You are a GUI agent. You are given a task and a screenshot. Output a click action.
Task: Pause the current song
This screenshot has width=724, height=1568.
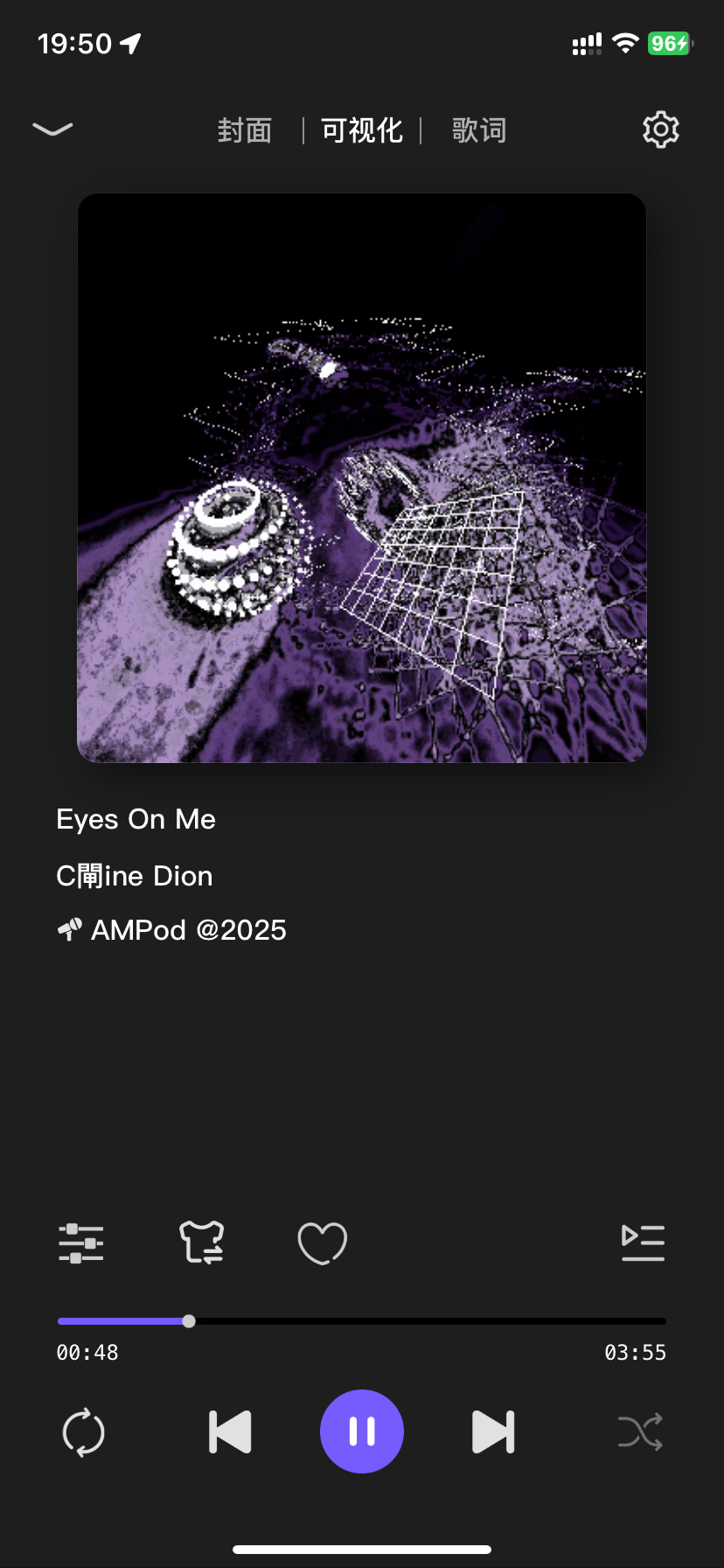point(362,1431)
